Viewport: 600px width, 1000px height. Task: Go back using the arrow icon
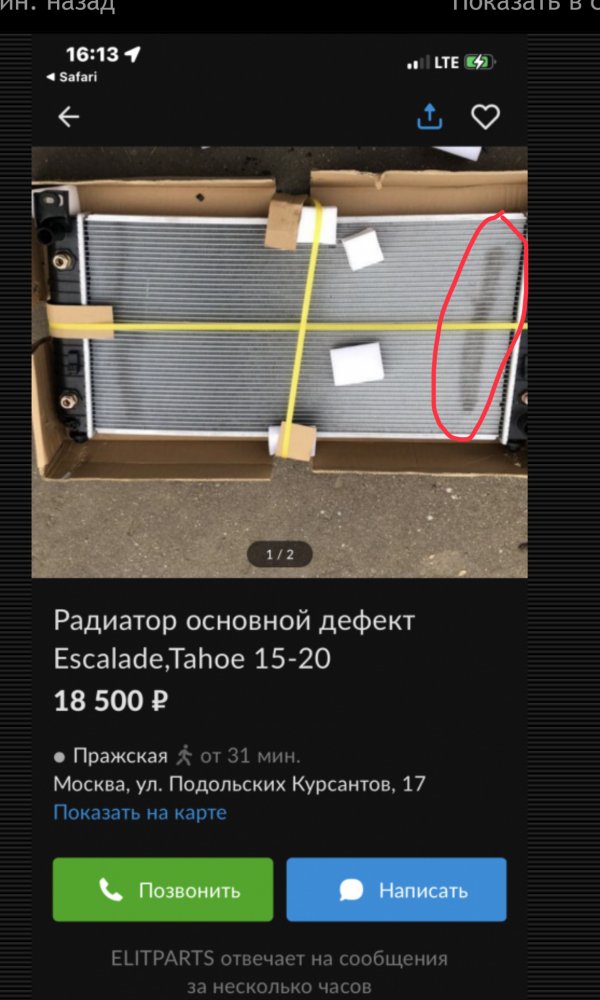(x=68, y=117)
